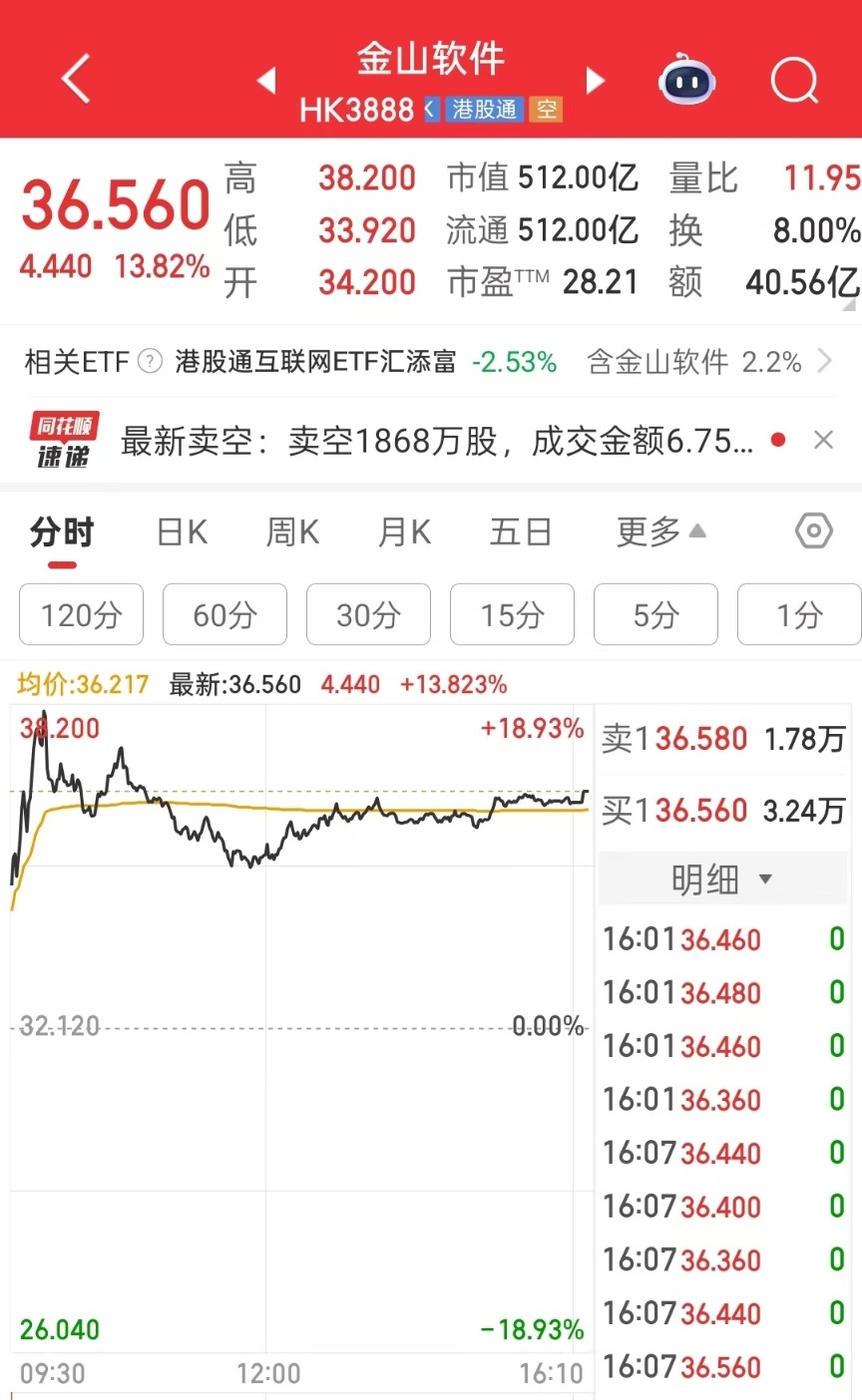The height and width of the screenshot is (1400, 862).
Task: Tap the 空 short-selling tag
Action: click(x=548, y=111)
